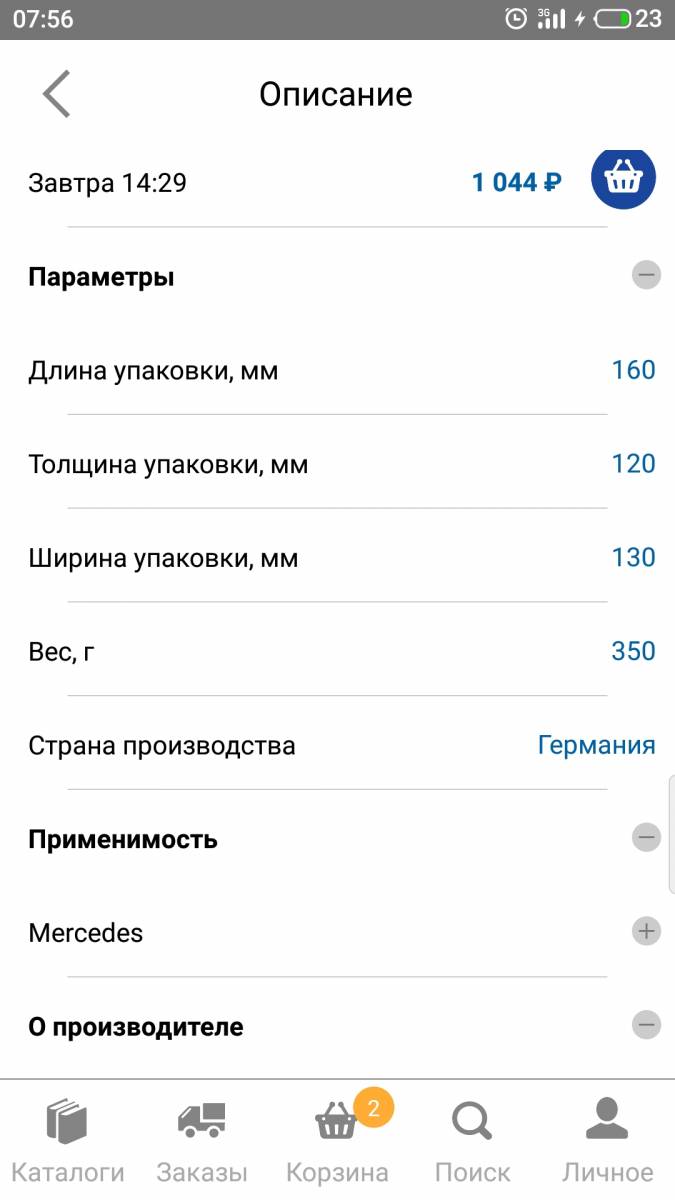This screenshot has width=675, height=1200.
Task: Open the Личное tab
Action: point(607,1140)
